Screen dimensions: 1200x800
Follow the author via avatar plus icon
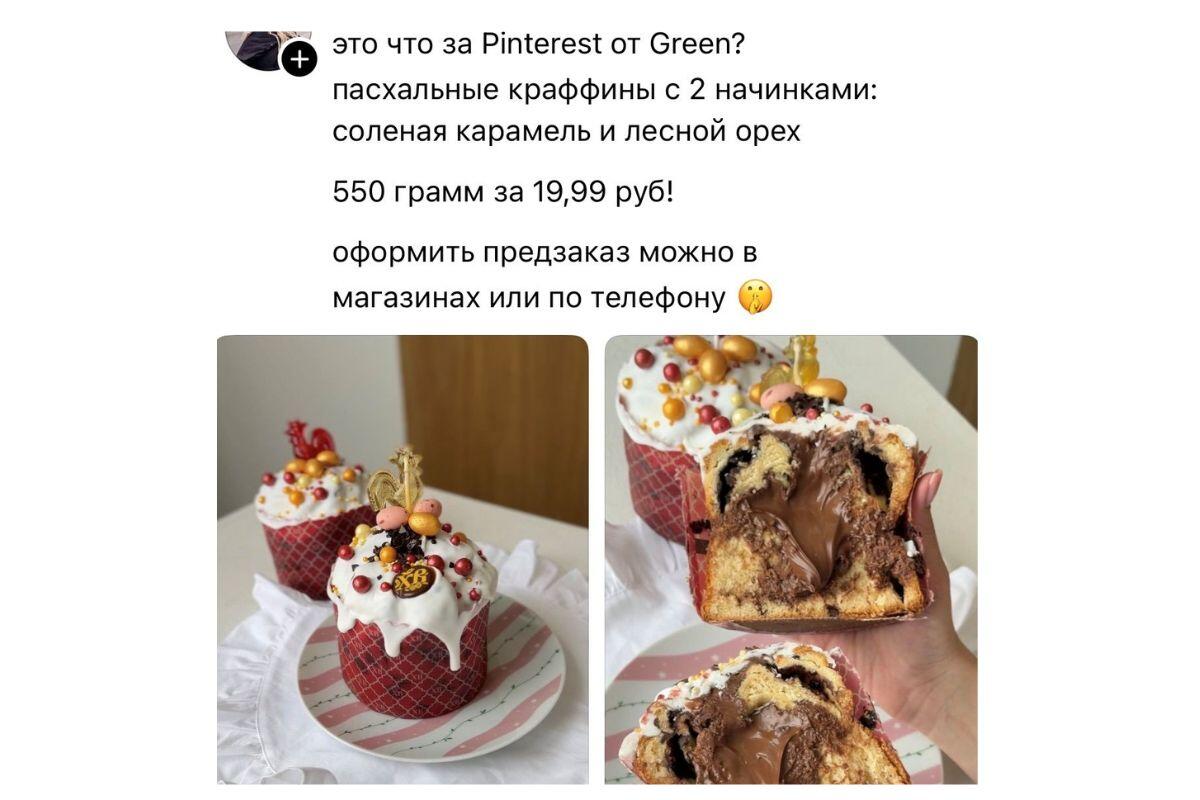pyautogui.click(x=298, y=60)
